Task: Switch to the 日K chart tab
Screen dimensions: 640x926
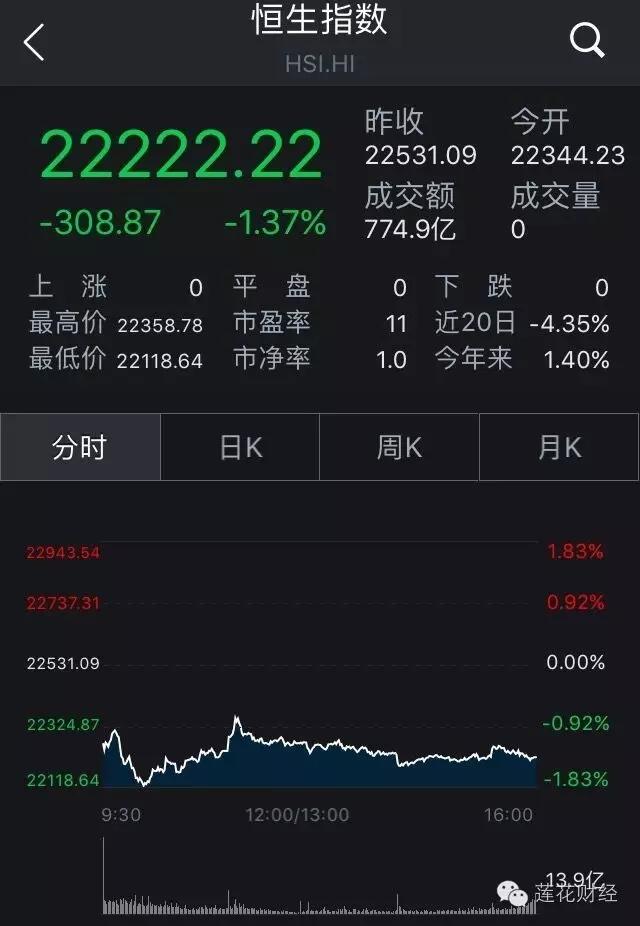Action: point(240,447)
